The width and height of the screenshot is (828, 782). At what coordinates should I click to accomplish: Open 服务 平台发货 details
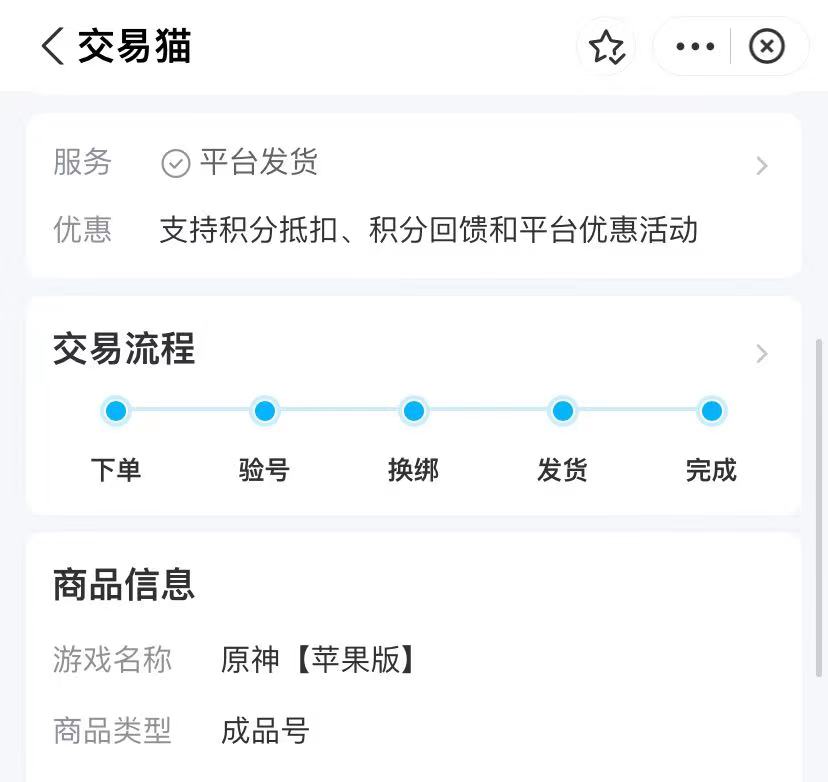[761, 165]
